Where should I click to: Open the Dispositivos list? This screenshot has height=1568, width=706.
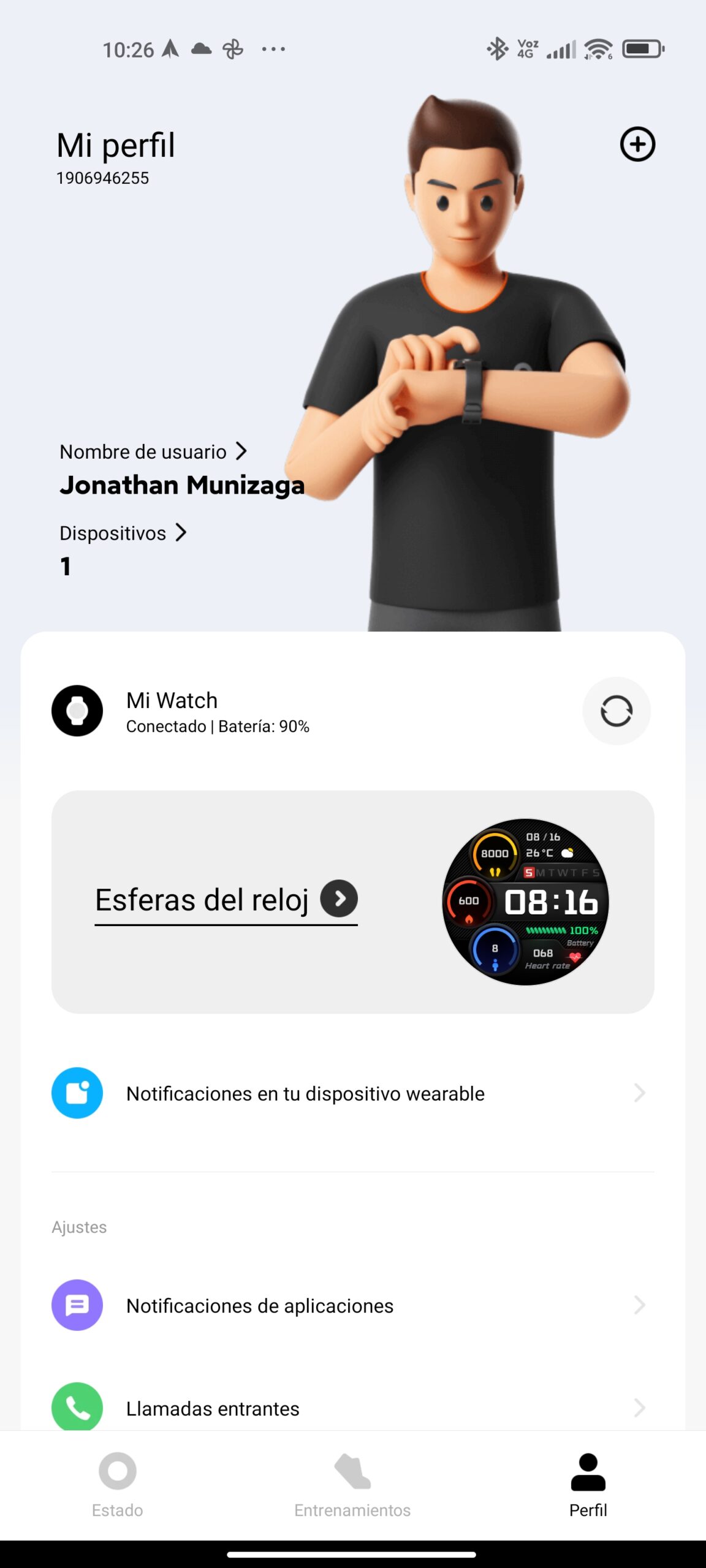tap(123, 533)
